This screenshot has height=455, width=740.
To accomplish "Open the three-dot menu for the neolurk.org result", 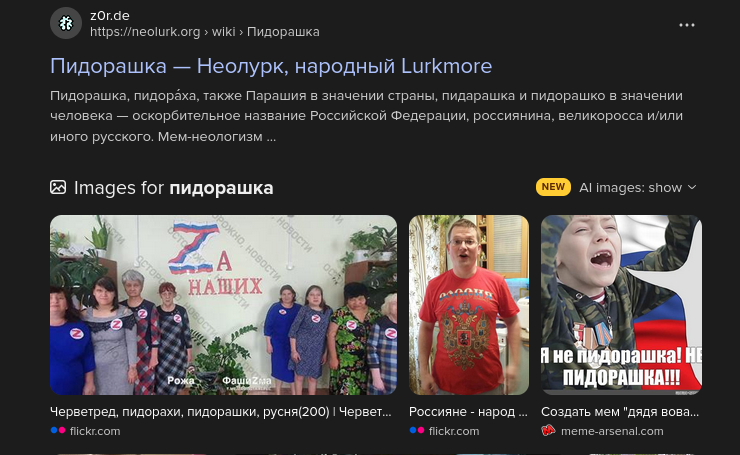I will (686, 25).
